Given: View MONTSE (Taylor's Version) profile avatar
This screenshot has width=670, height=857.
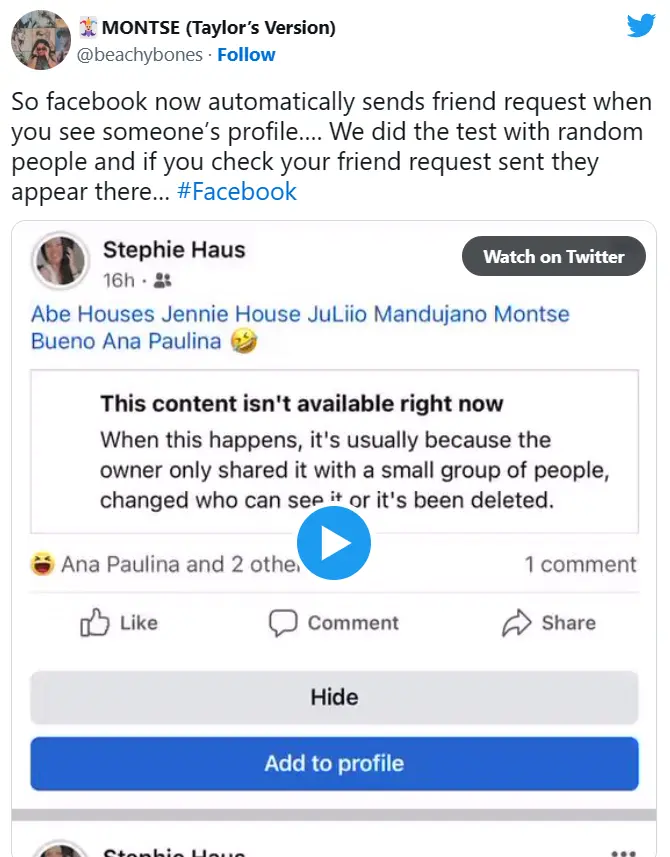Looking at the screenshot, I should click(x=40, y=41).
